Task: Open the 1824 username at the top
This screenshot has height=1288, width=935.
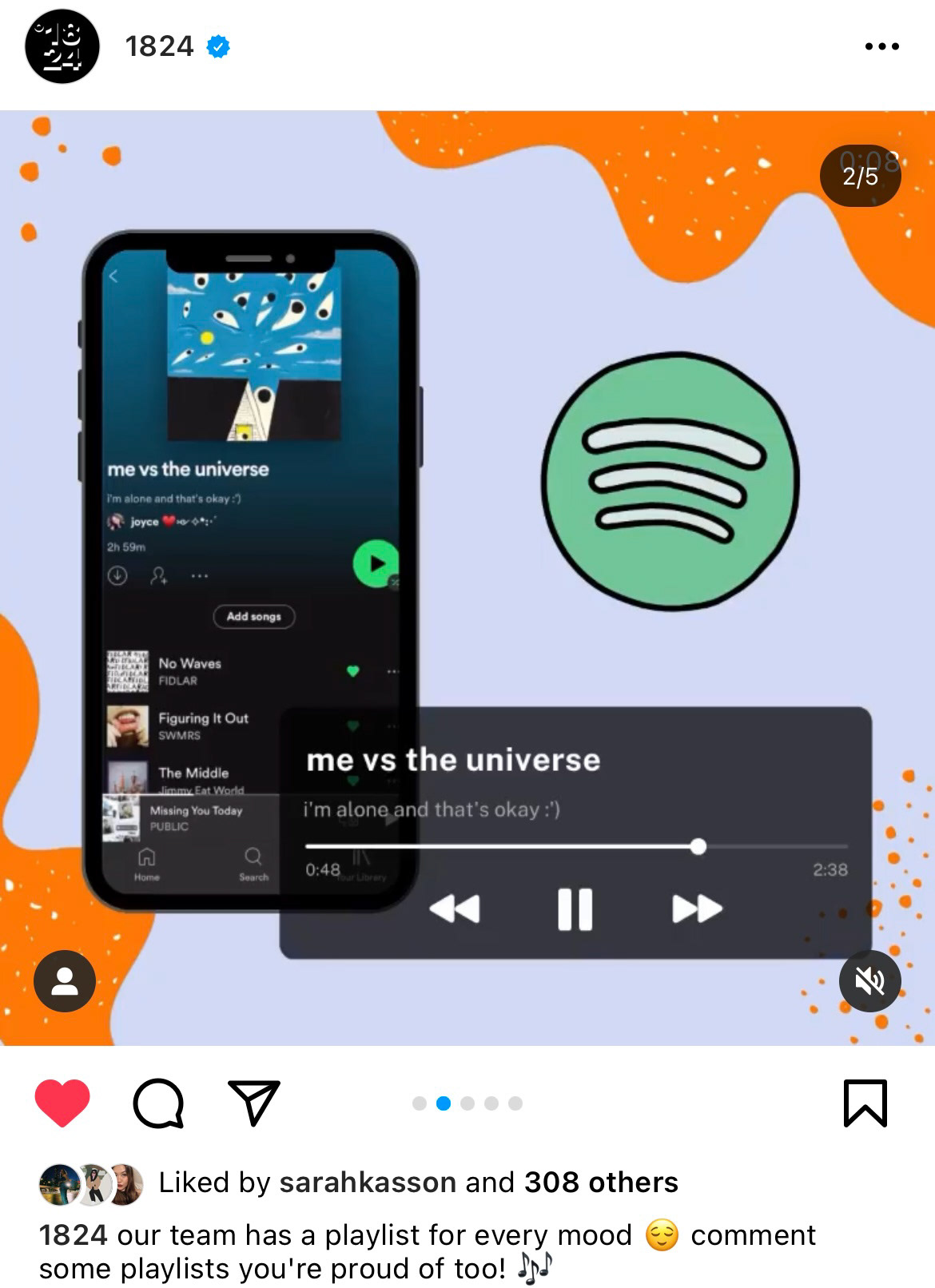Action: [159, 46]
